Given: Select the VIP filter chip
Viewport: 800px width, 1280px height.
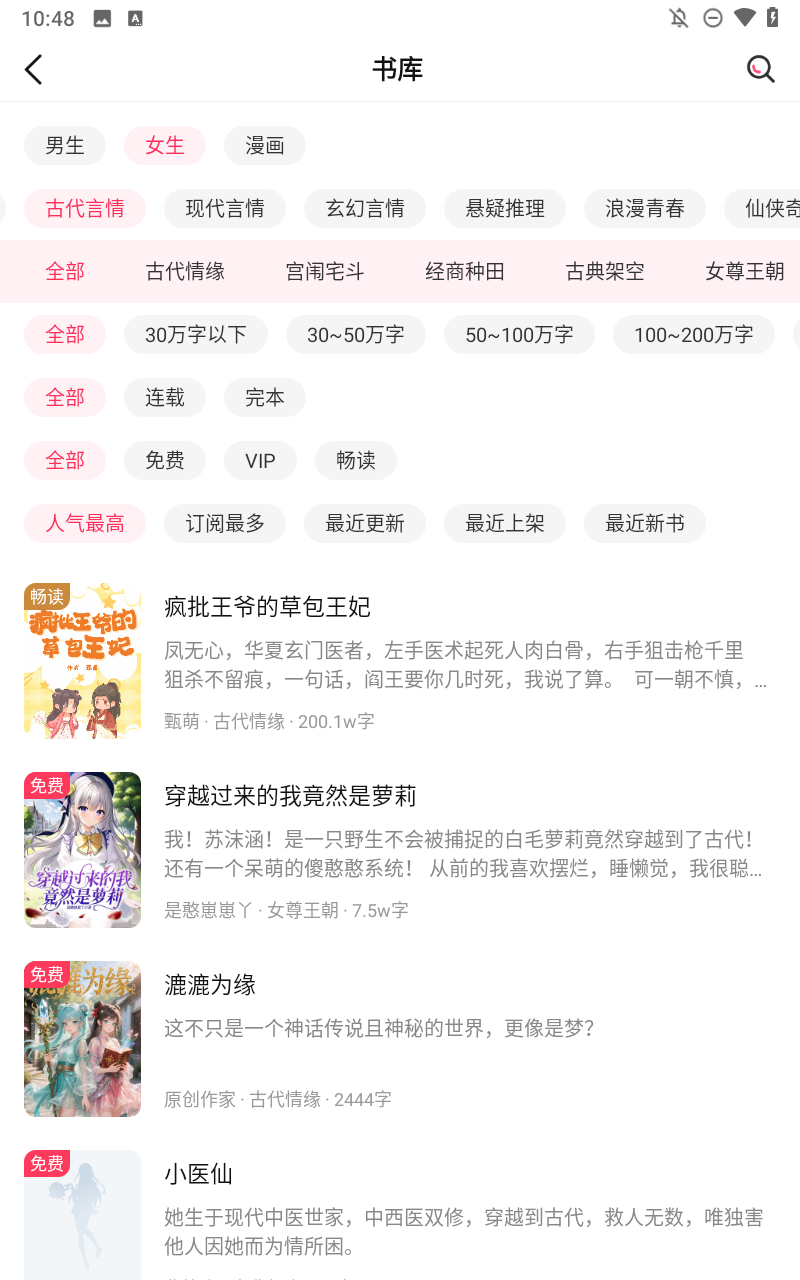Looking at the screenshot, I should (260, 461).
